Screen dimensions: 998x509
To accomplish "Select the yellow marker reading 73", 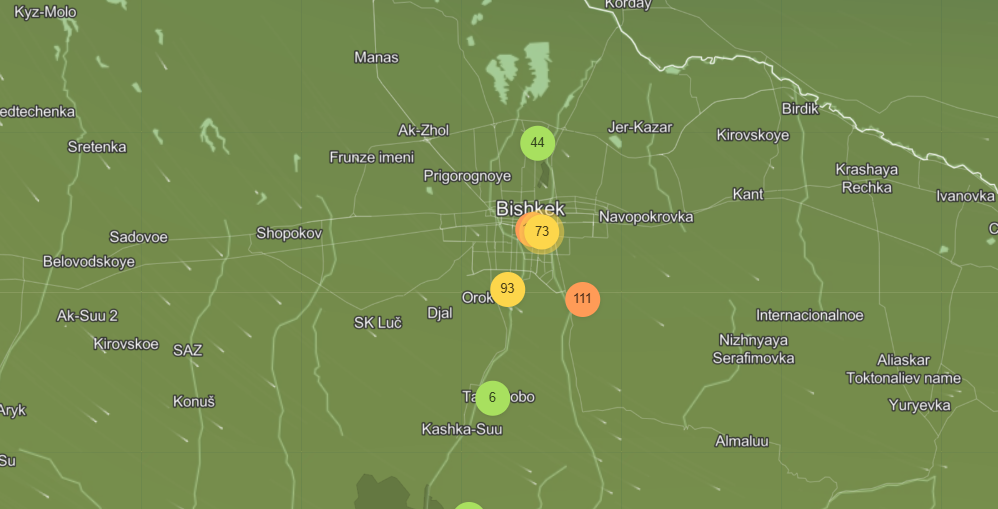I will tap(542, 232).
